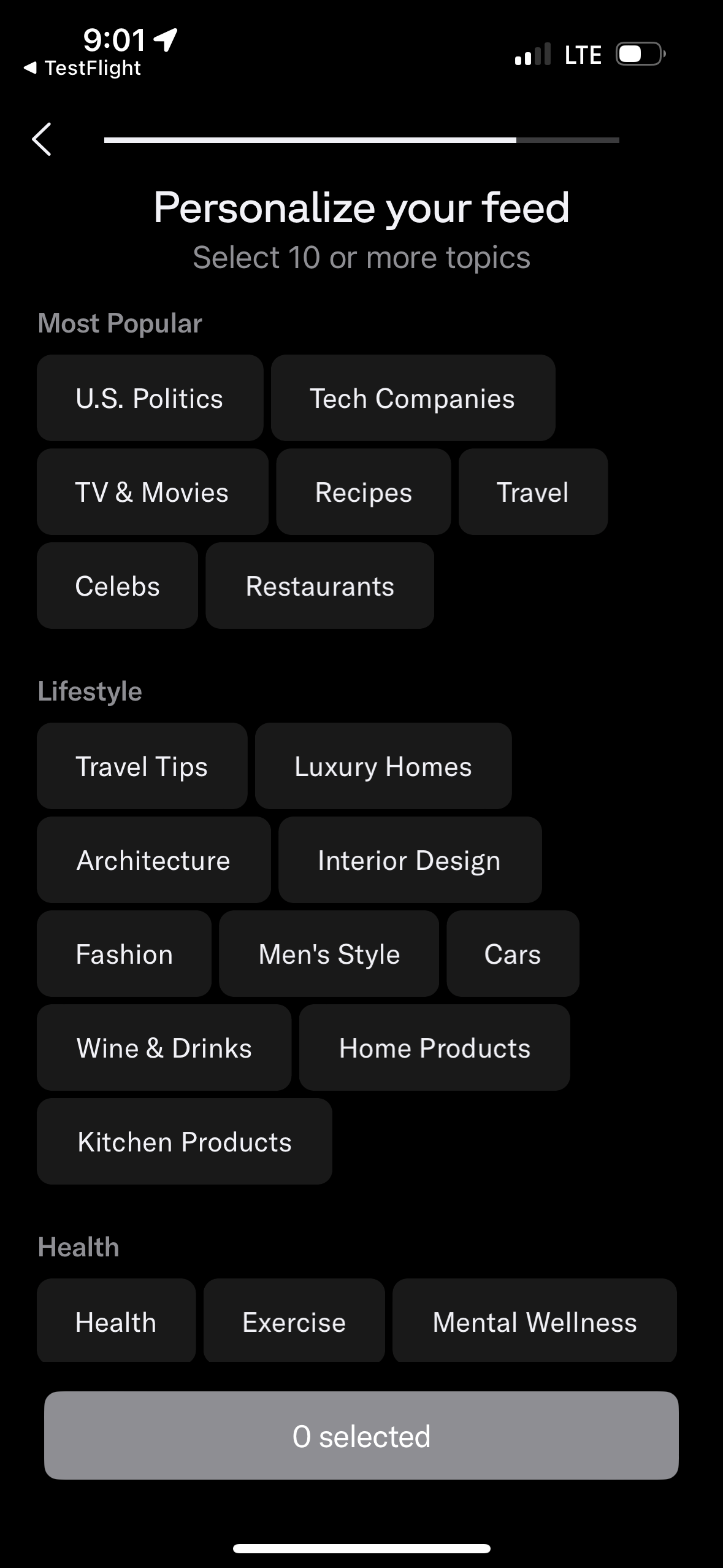
Task: Tap the Celebs topic
Action: (117, 586)
